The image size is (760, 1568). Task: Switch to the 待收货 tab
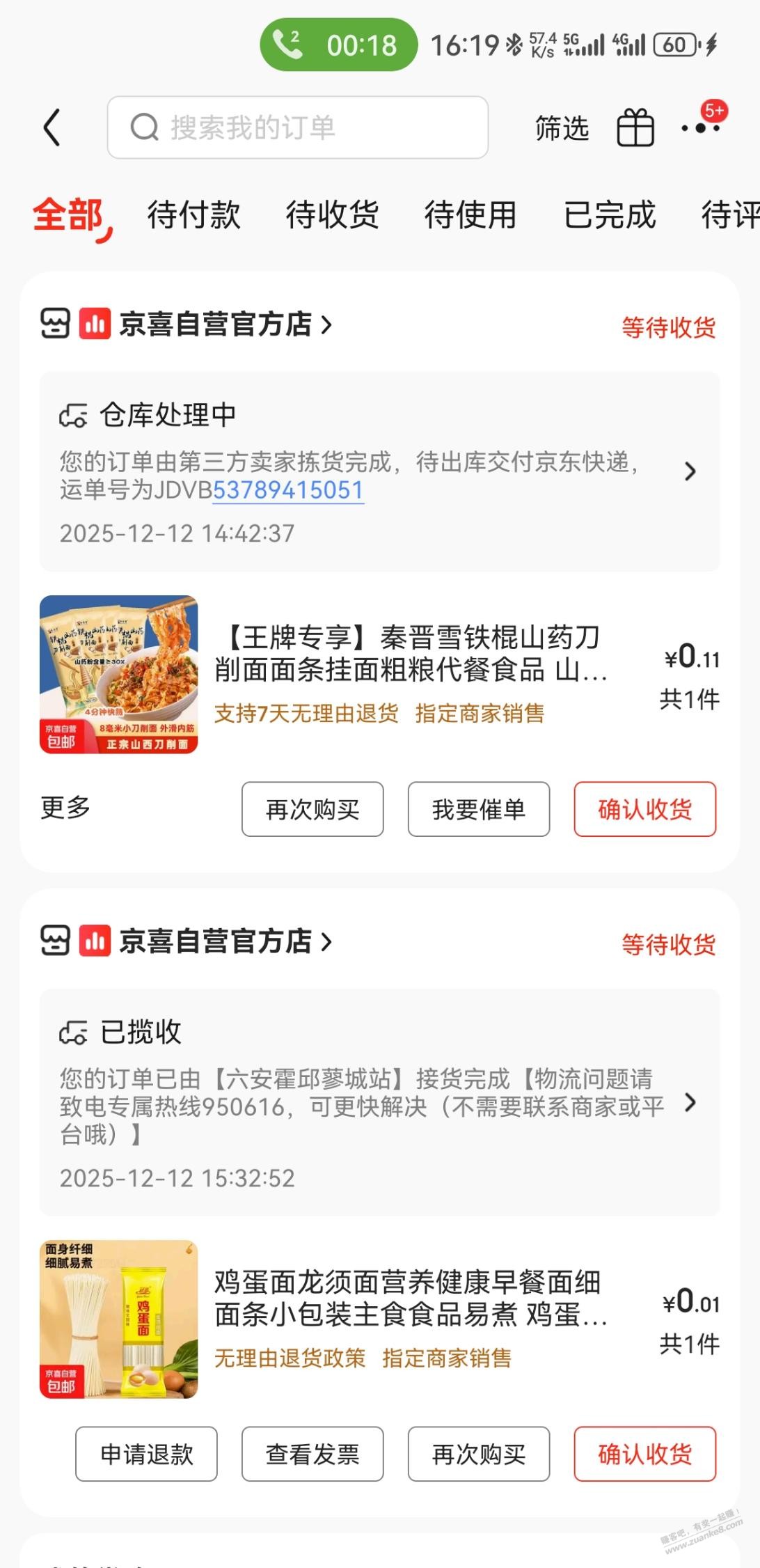332,214
